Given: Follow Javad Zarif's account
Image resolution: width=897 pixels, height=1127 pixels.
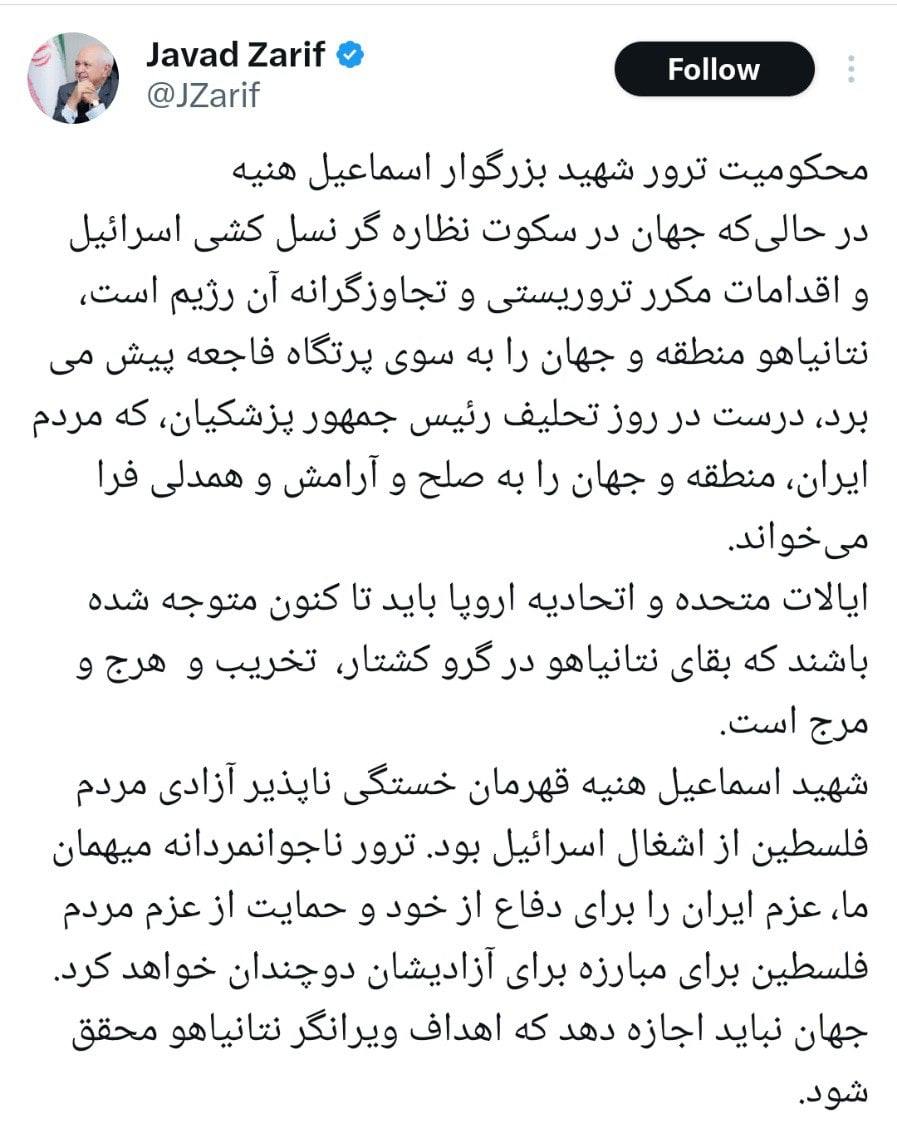Looking at the screenshot, I should (714, 70).
